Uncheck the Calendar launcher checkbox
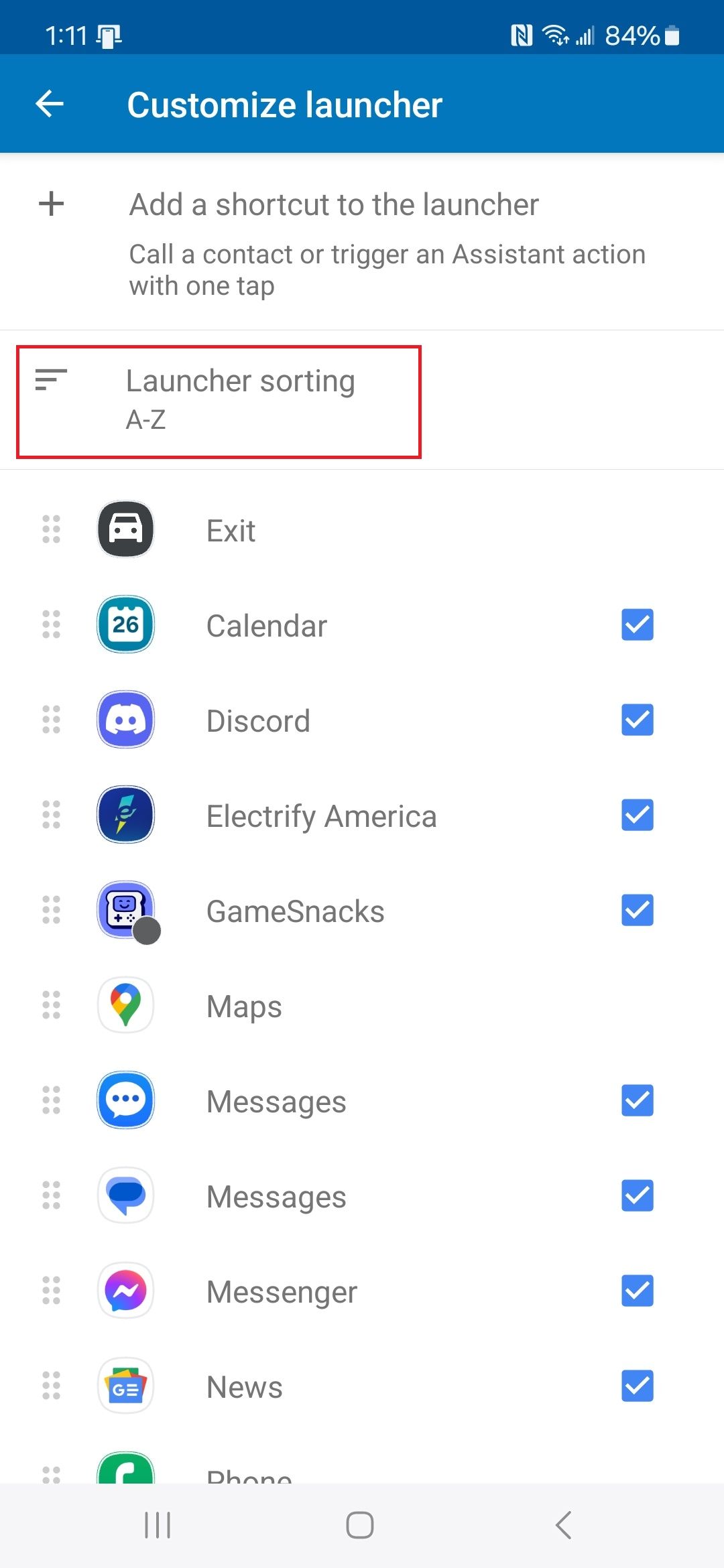 (637, 625)
